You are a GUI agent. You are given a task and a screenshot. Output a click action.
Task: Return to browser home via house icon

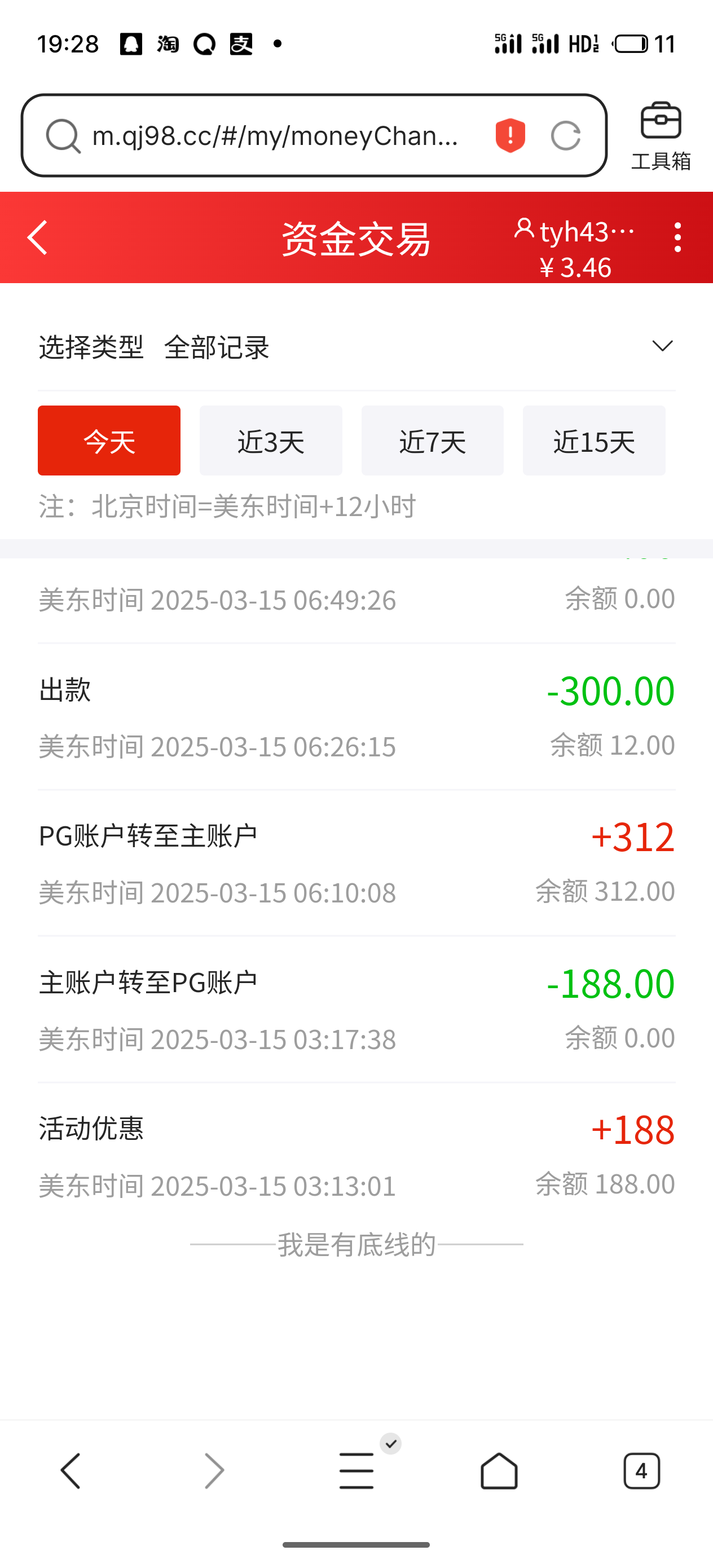click(499, 1470)
